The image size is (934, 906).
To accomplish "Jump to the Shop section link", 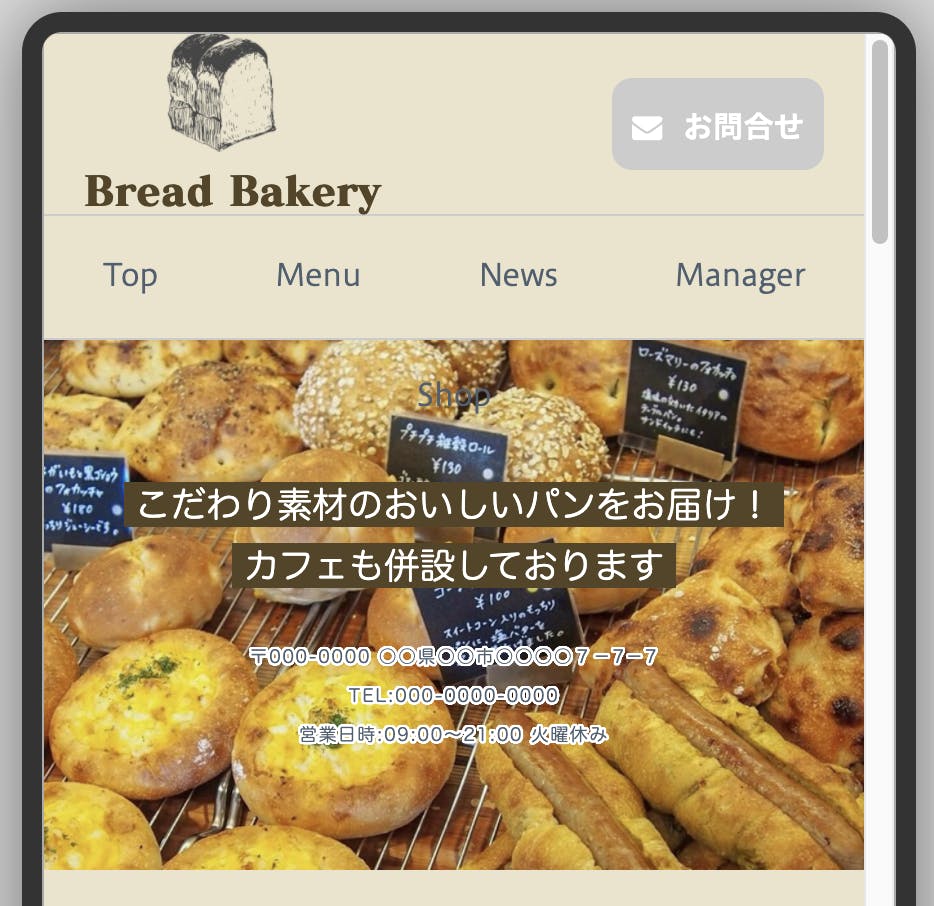I will pyautogui.click(x=454, y=396).
